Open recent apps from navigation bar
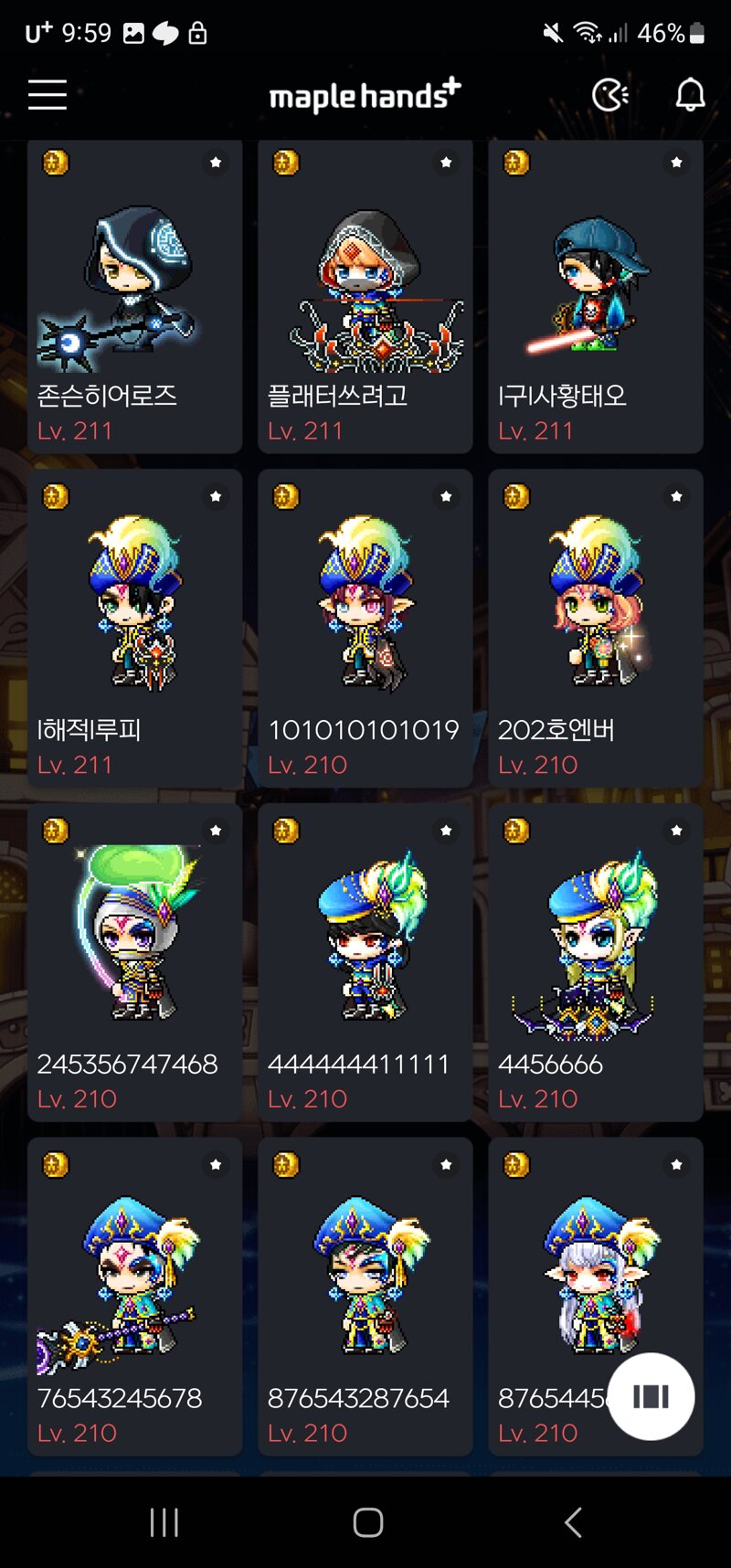This screenshot has height=1568, width=731. pyautogui.click(x=164, y=1522)
